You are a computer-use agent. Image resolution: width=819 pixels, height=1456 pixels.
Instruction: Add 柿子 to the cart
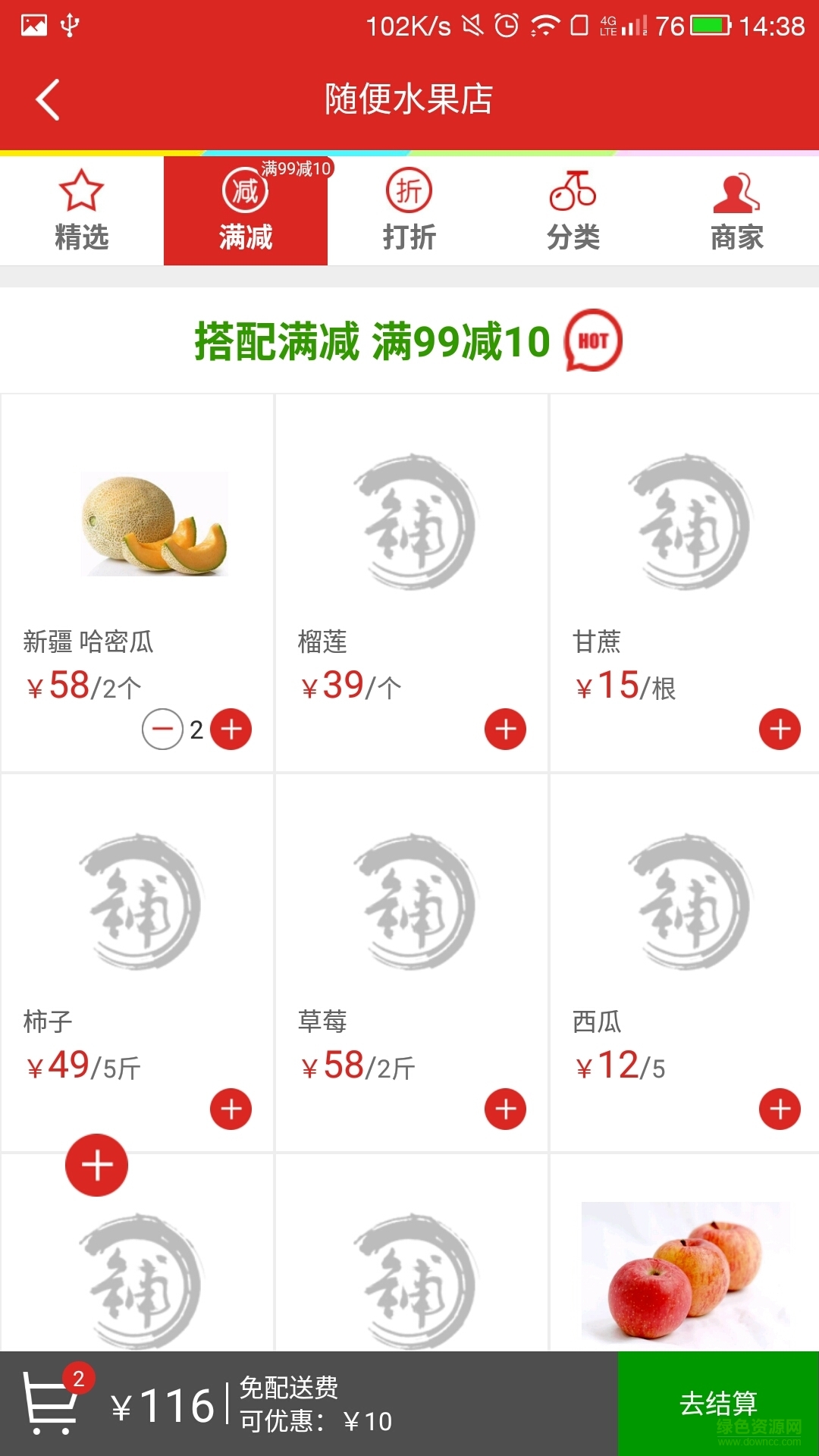[231, 1109]
